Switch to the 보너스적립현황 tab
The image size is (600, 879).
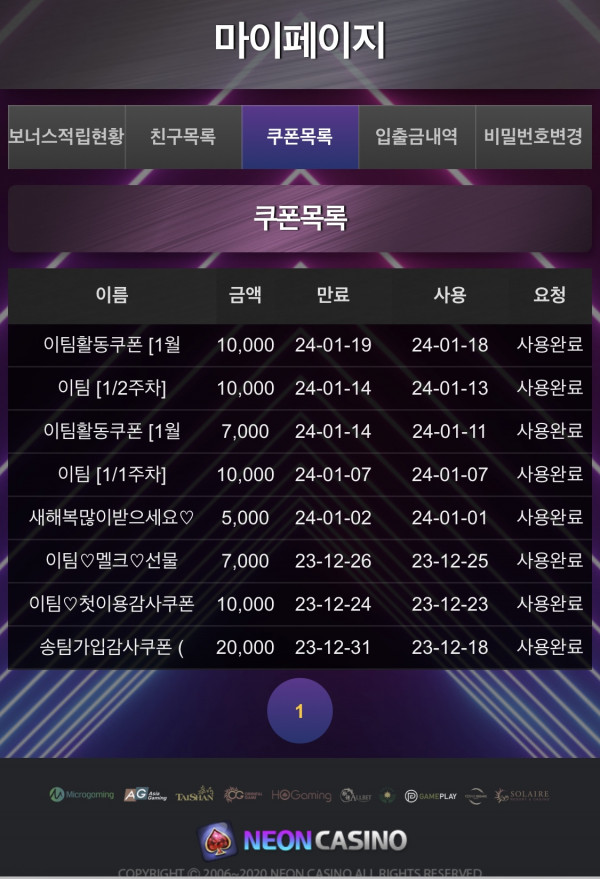pyautogui.click(x=66, y=137)
